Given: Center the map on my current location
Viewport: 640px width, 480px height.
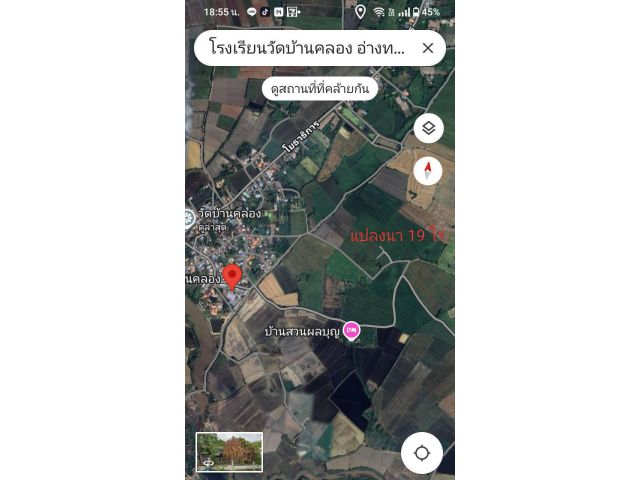Looking at the screenshot, I should pos(422,453).
